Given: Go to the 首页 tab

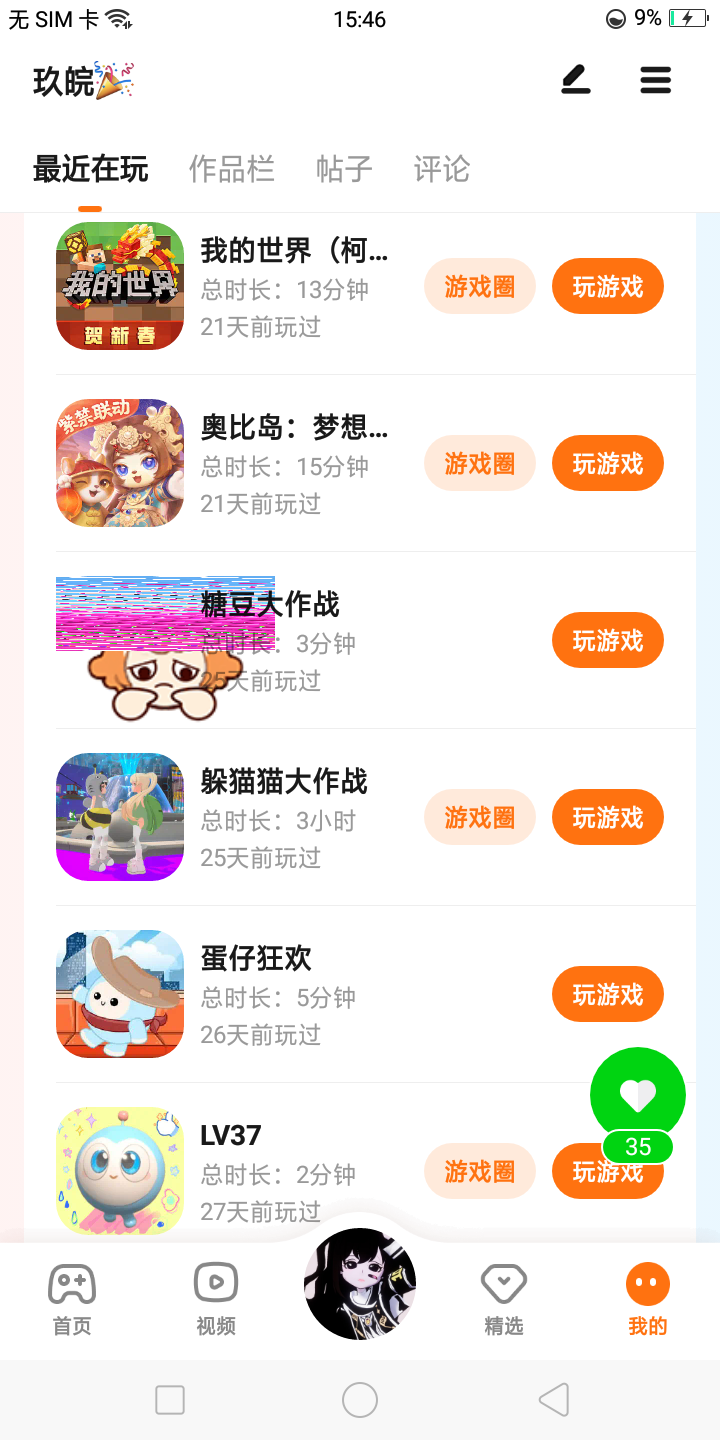Looking at the screenshot, I should 72,1299.
